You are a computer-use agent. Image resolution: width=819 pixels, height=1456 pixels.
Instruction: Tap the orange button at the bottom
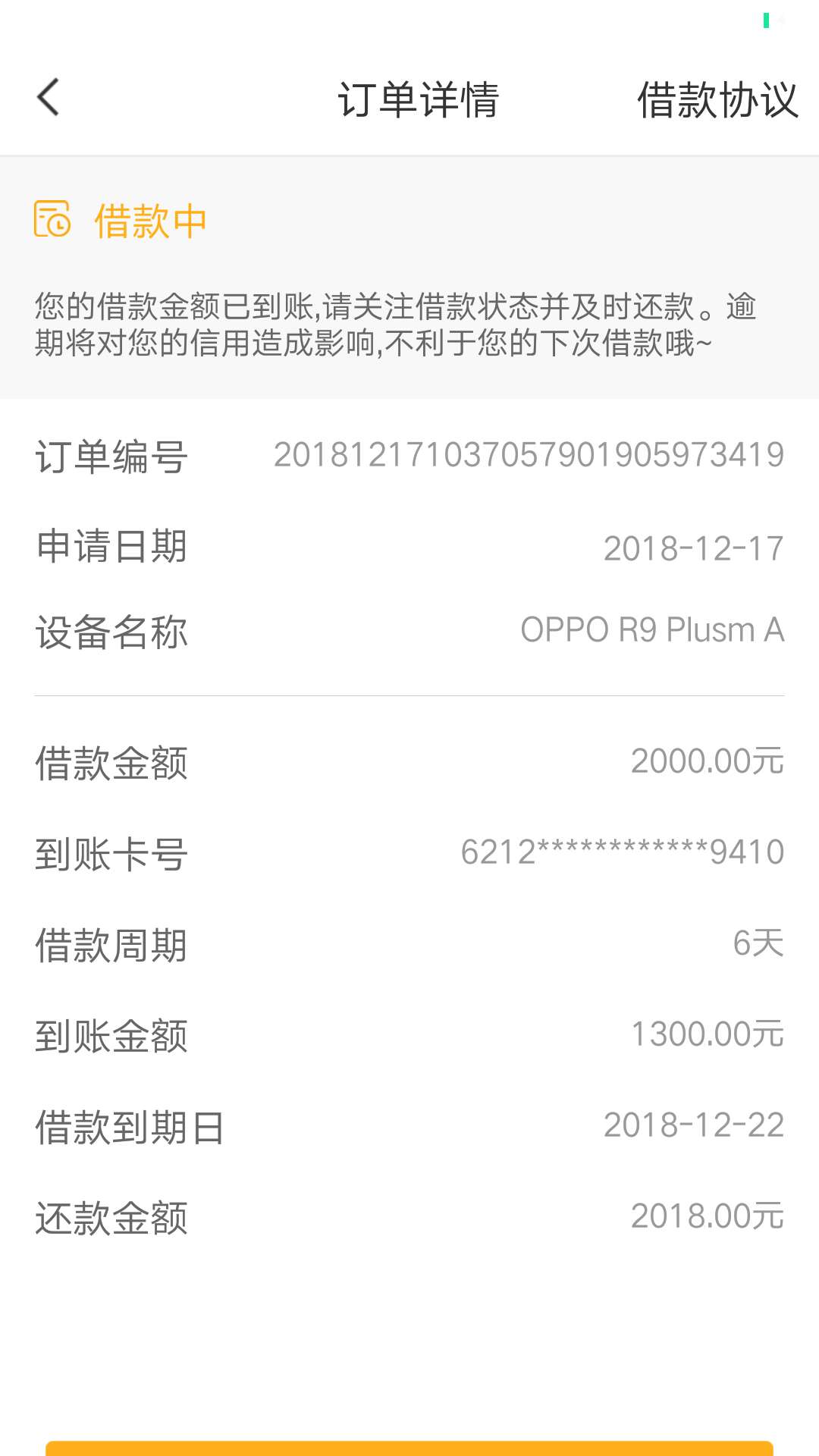coord(409,1448)
